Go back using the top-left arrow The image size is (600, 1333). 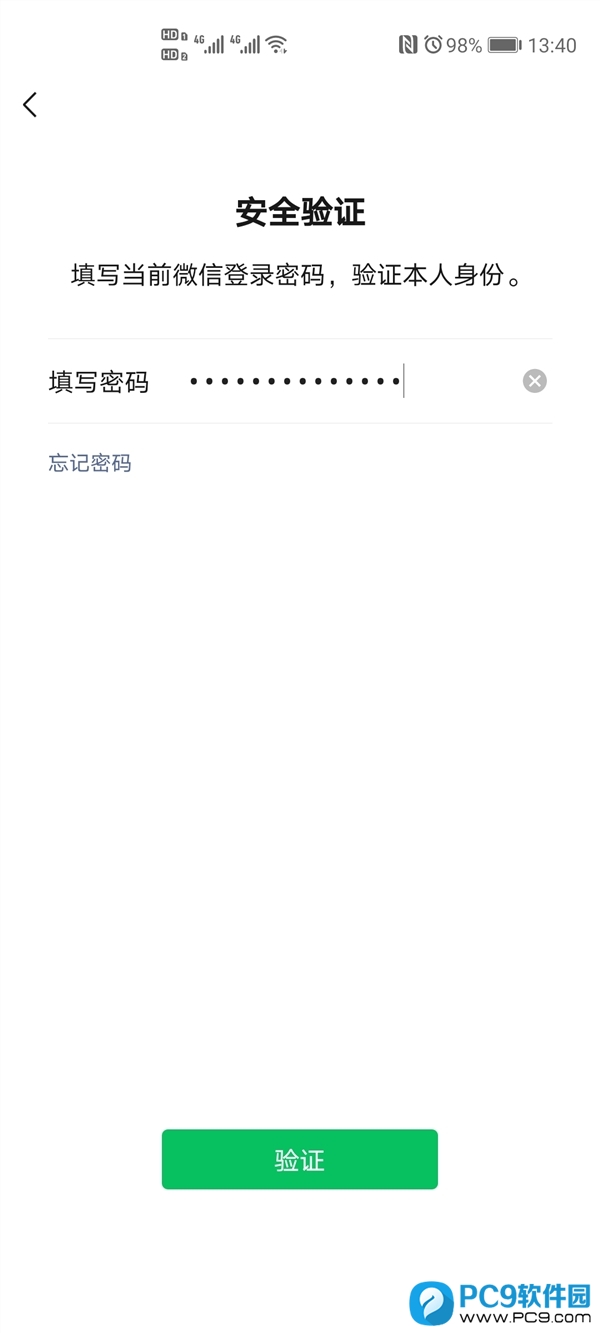pos(30,104)
